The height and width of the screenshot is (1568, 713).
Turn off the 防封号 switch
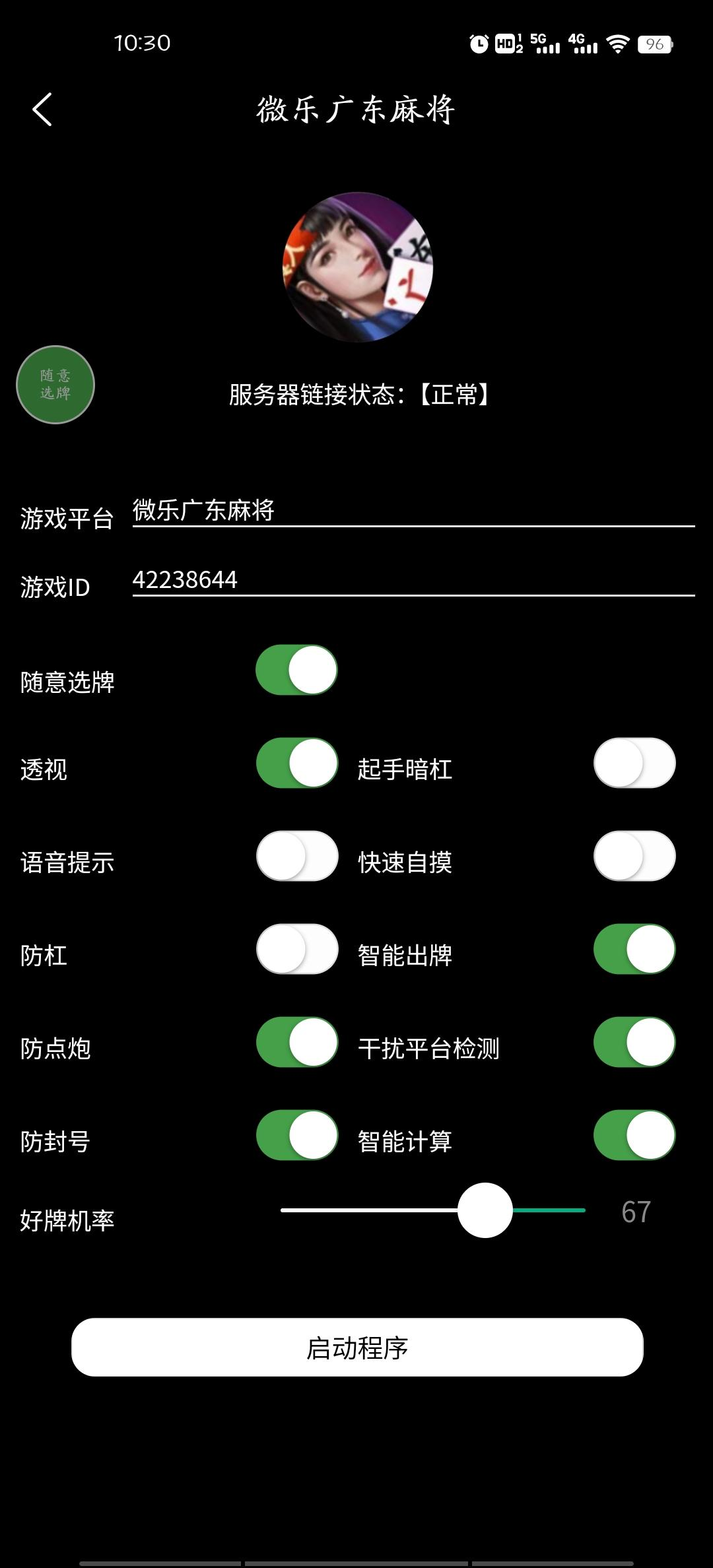point(296,1136)
